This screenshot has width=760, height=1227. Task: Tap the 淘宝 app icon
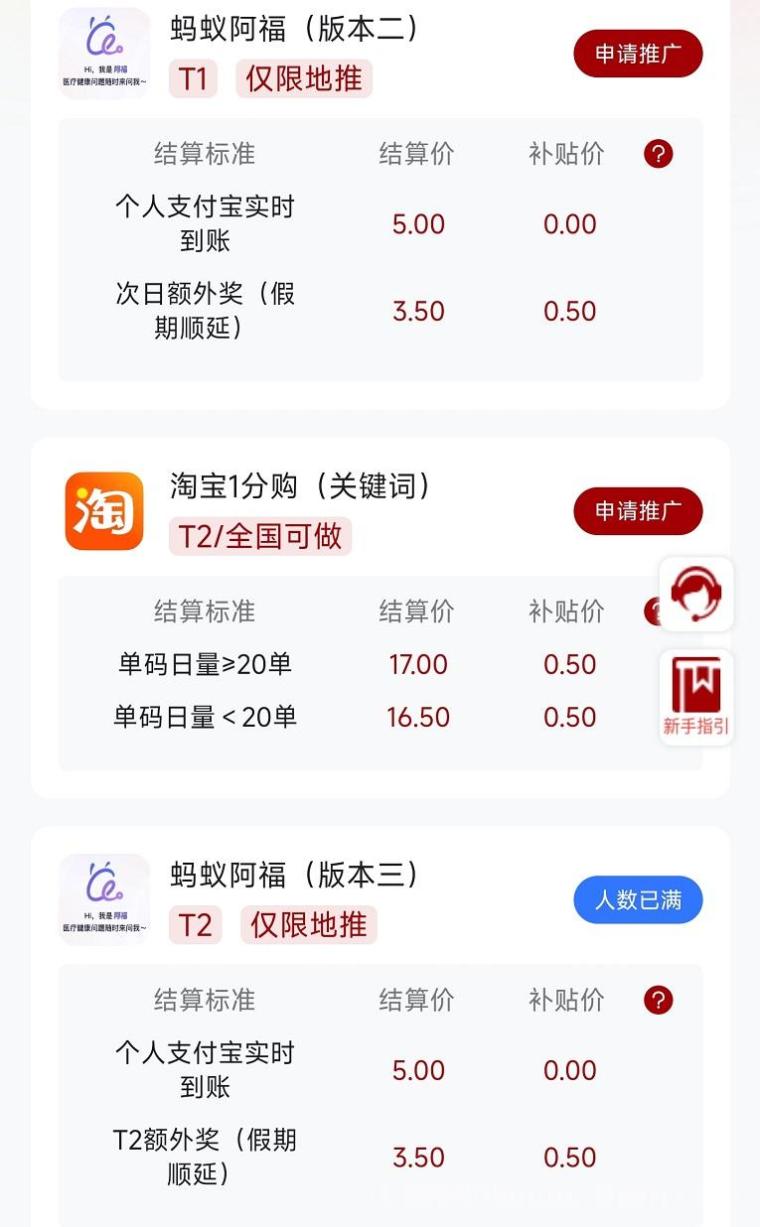[x=104, y=508]
